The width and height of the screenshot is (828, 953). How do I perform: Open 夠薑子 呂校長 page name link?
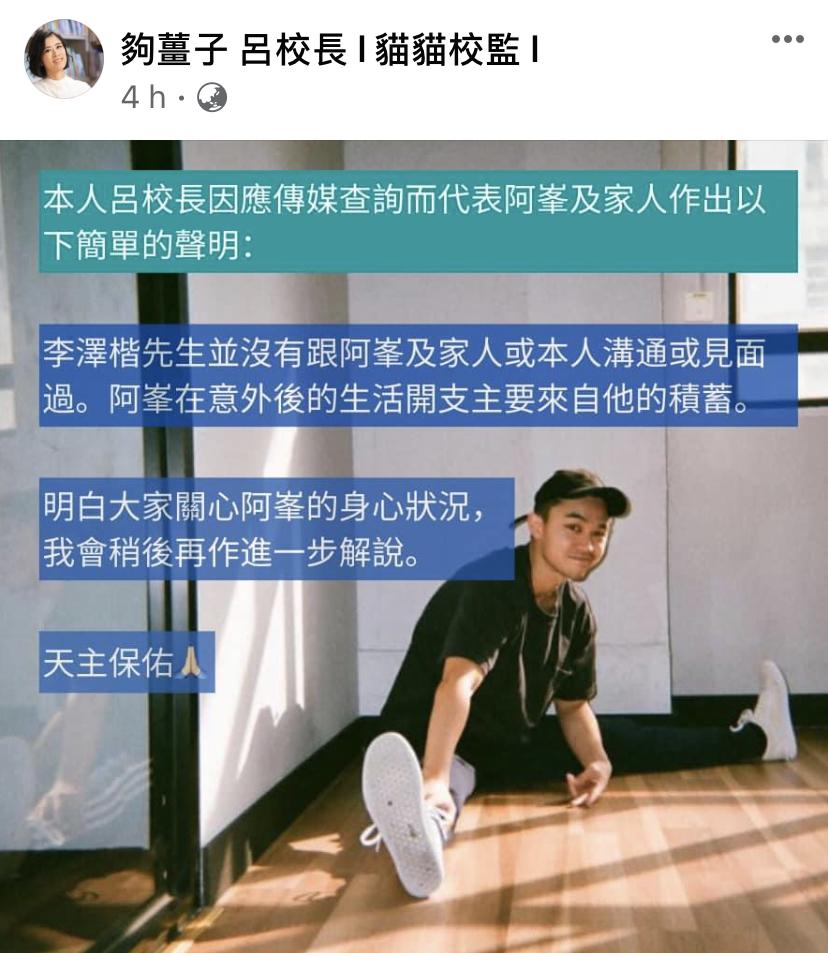(x=330, y=50)
